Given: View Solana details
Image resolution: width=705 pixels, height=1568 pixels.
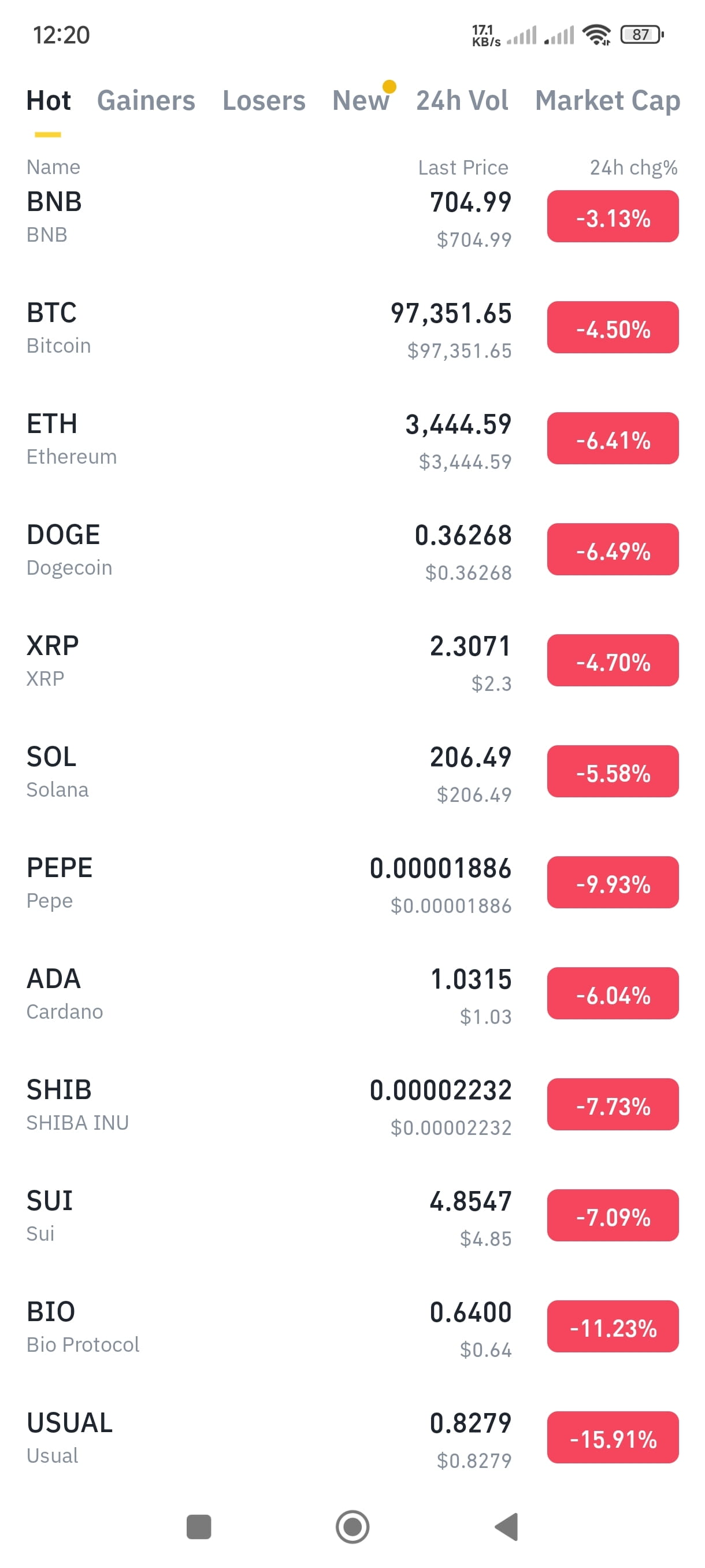Looking at the screenshot, I should click(352, 772).
